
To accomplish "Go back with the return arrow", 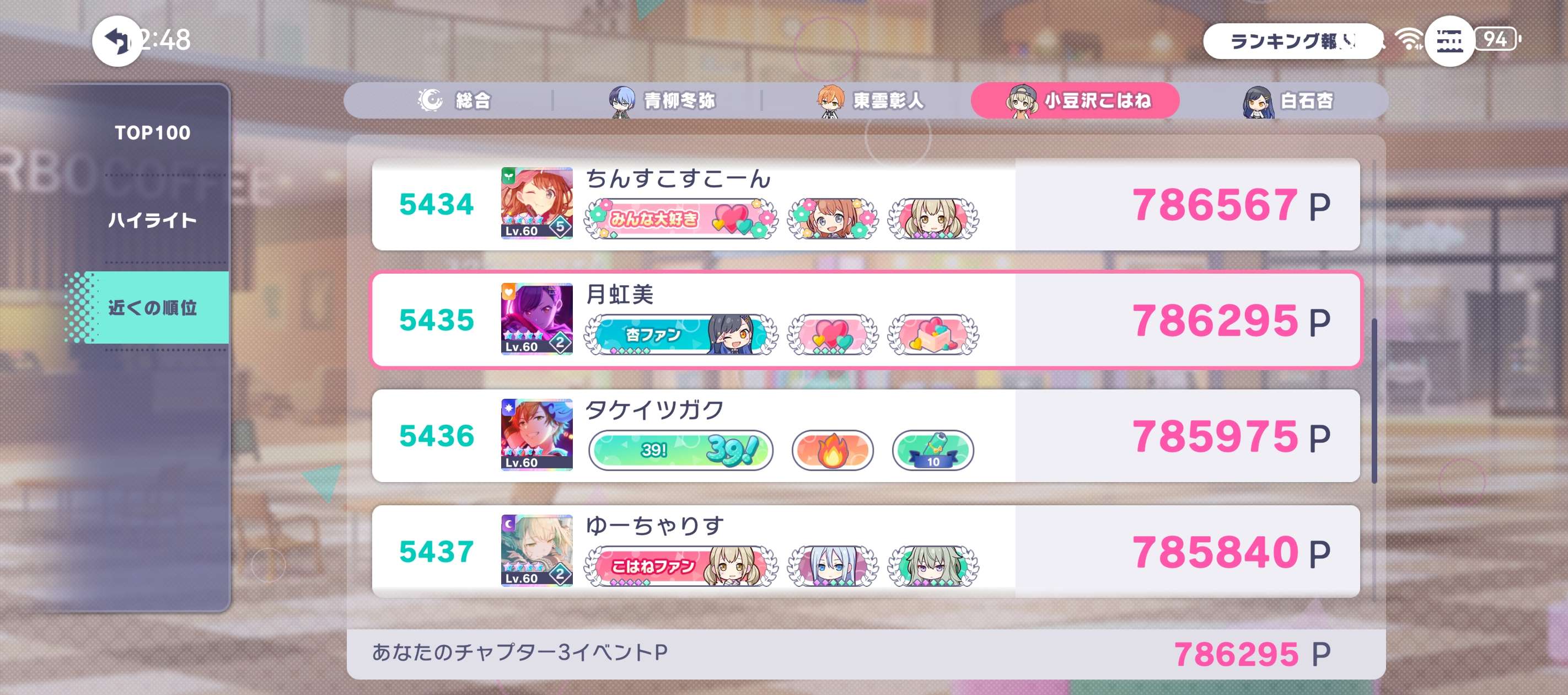I will (x=117, y=41).
